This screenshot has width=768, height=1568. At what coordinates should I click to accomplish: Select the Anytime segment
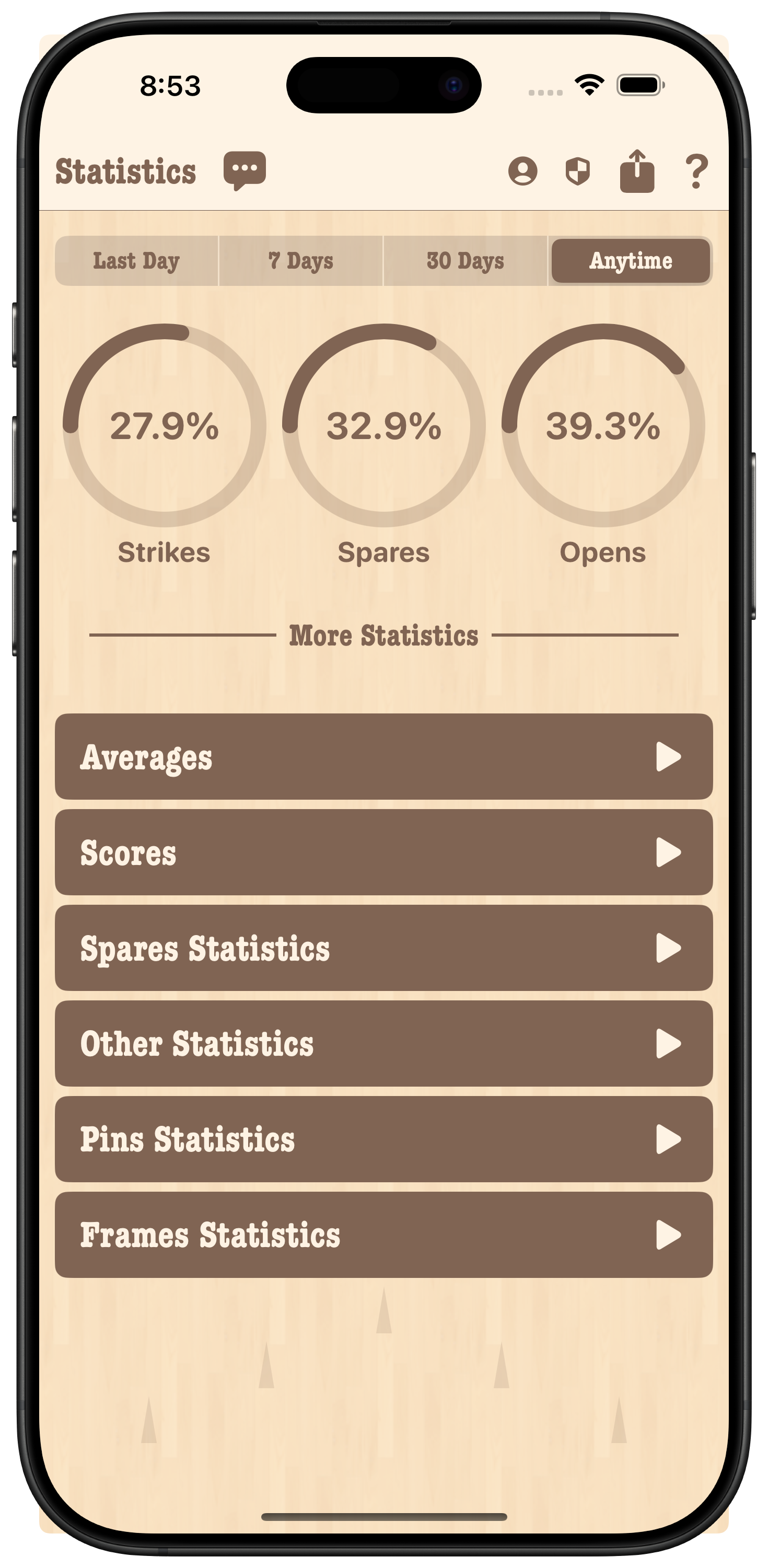[631, 261]
